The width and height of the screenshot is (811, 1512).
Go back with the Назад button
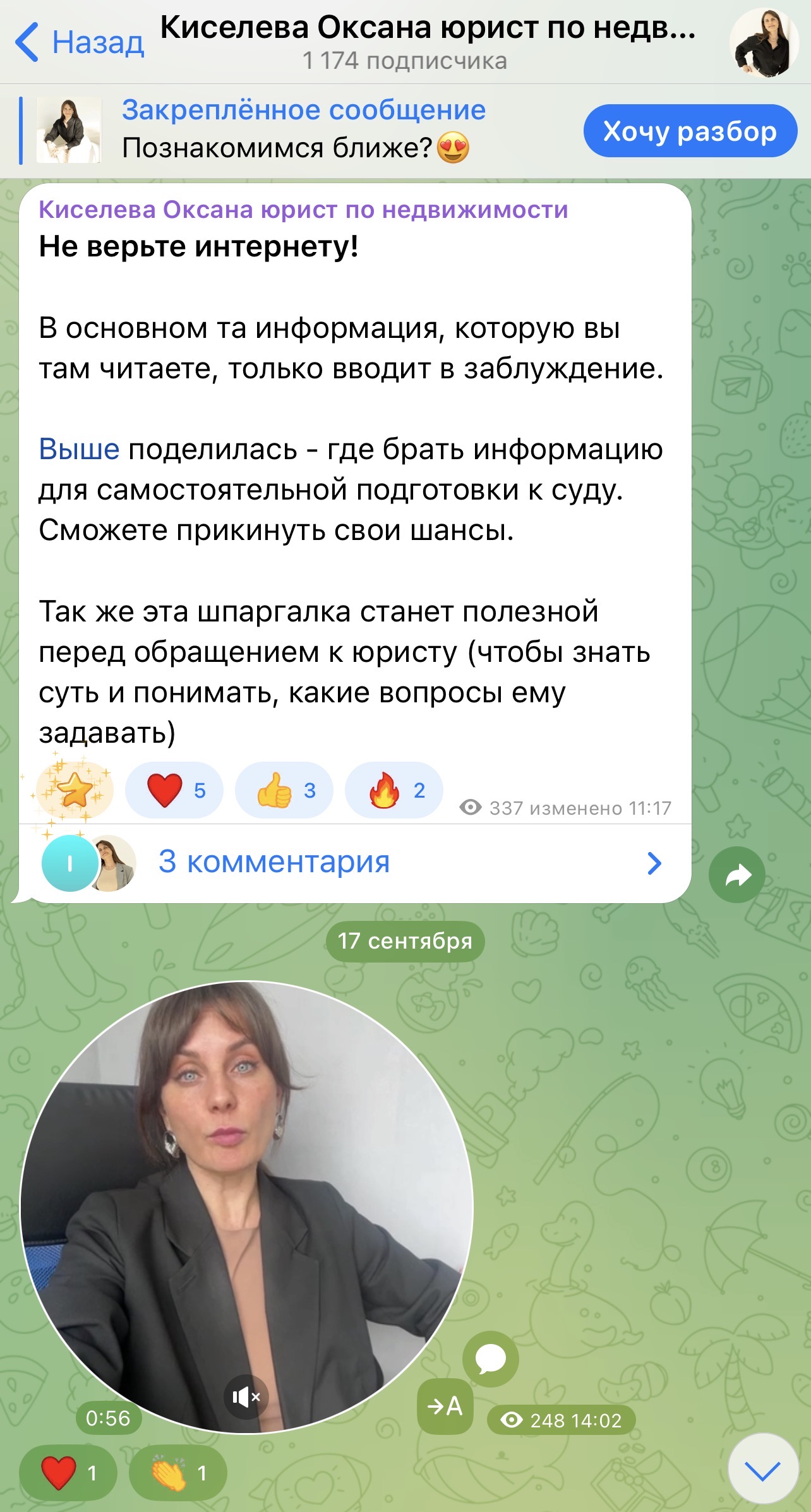pyautogui.click(x=80, y=42)
